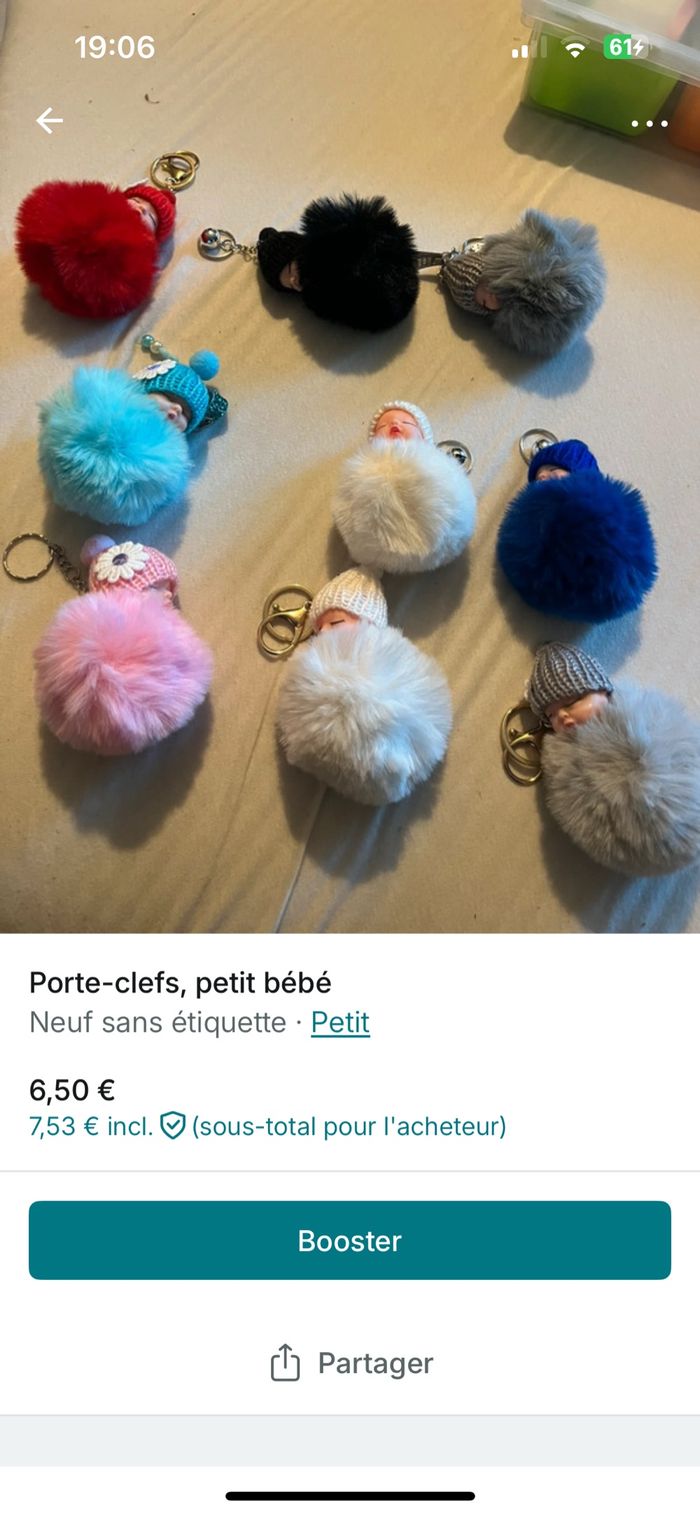Open the keychain listing photo
This screenshot has width=700, height=1516.
(x=350, y=520)
